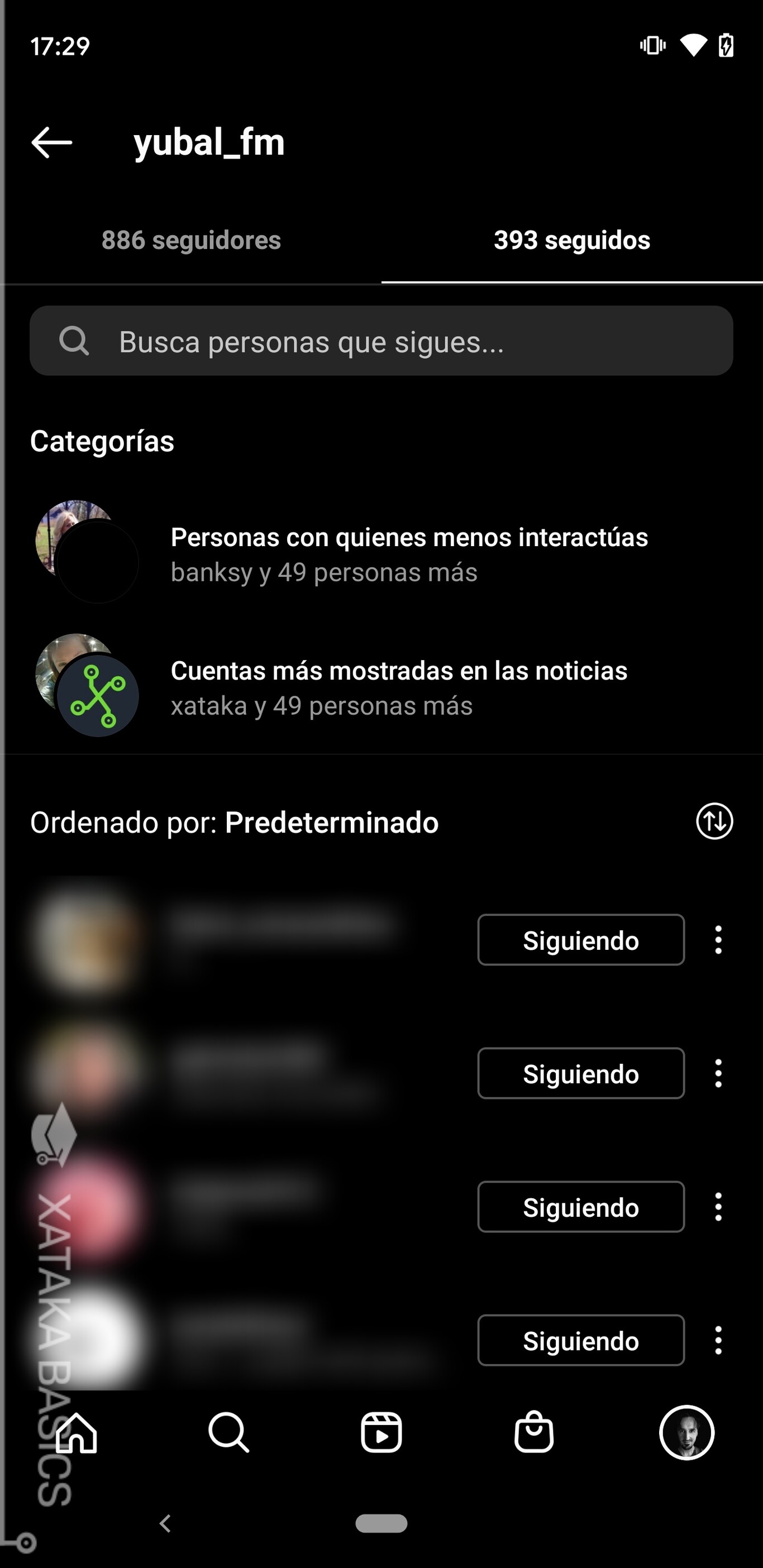Open the Home tab

coord(76,1432)
